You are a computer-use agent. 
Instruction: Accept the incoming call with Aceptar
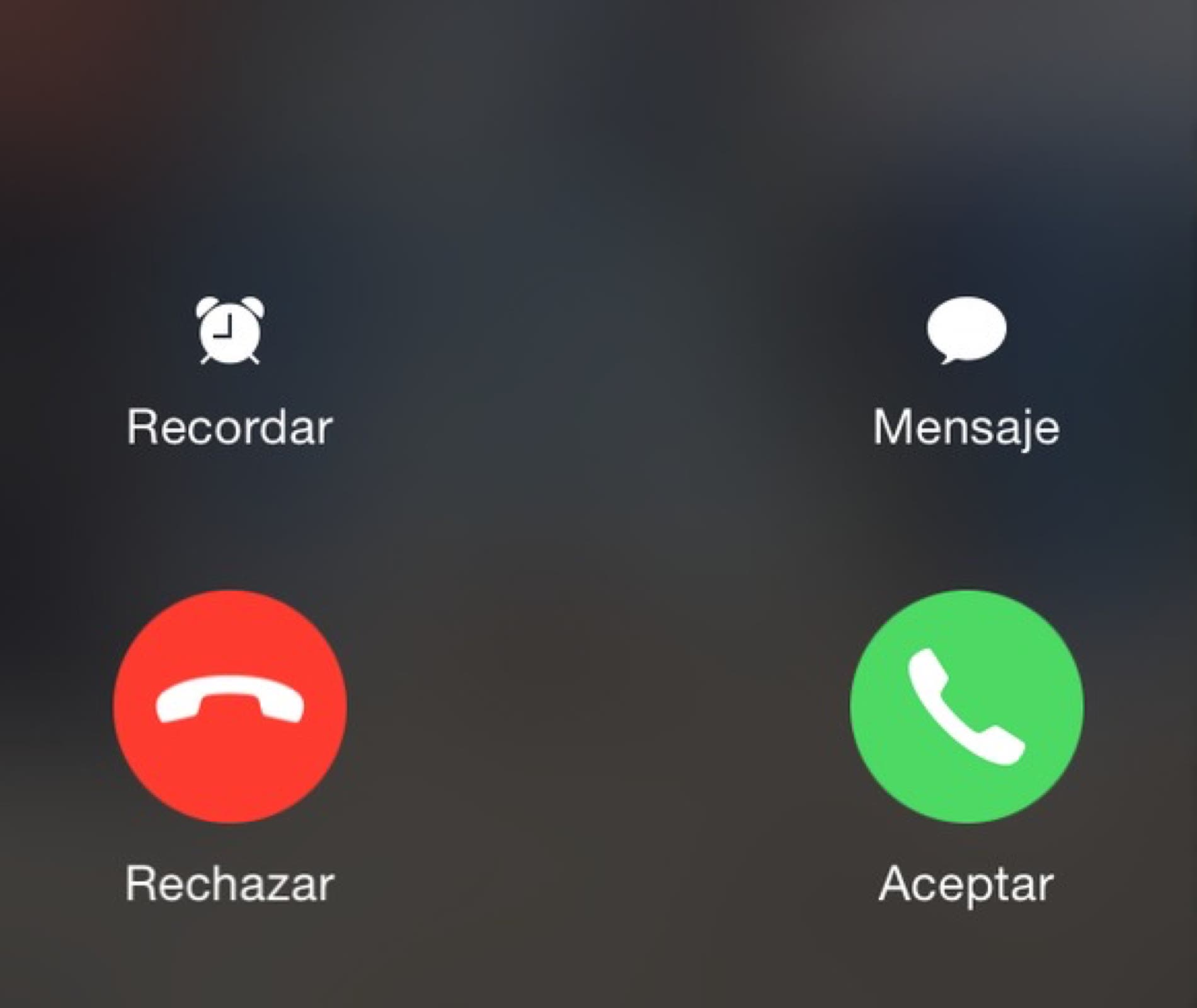[x=966, y=706]
